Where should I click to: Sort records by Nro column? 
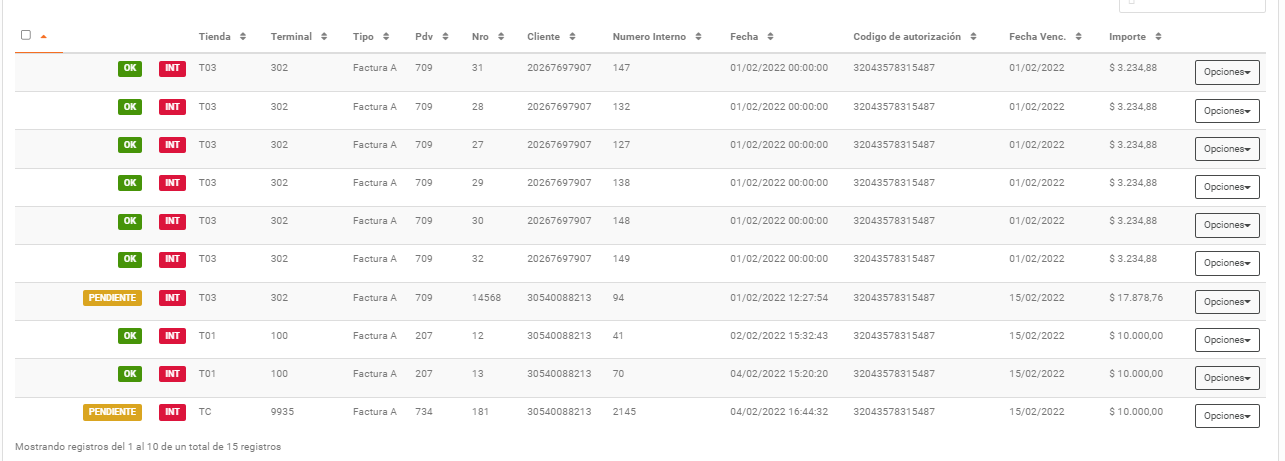click(x=487, y=37)
